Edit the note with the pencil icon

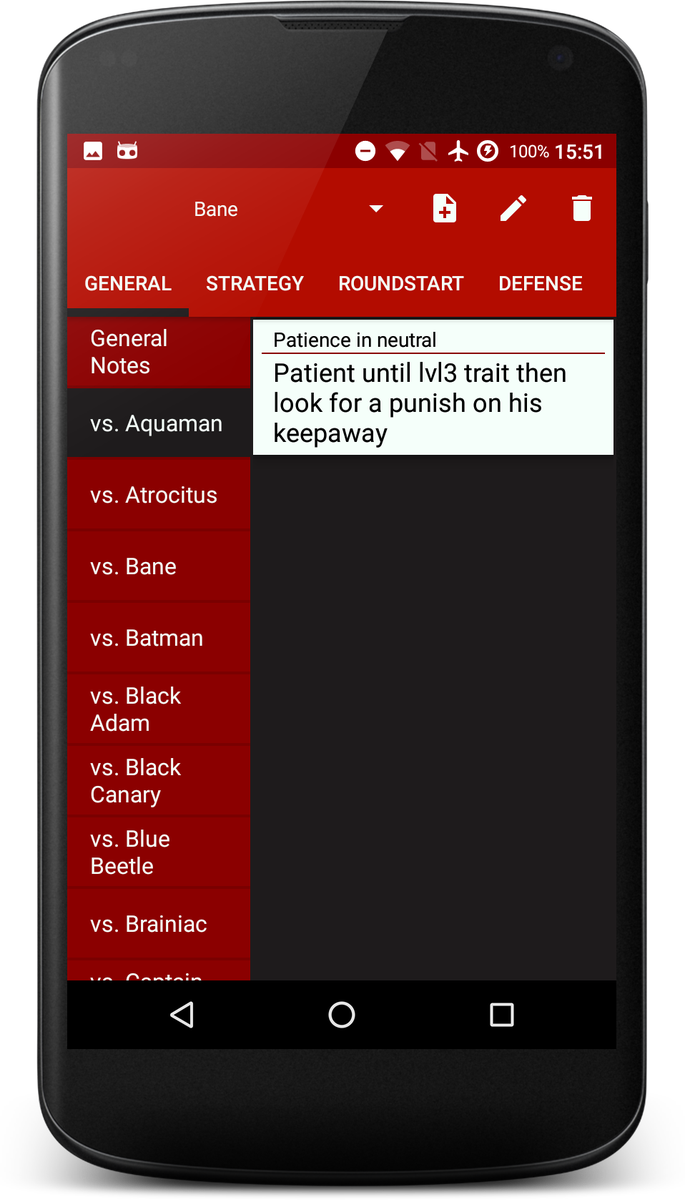(x=513, y=209)
